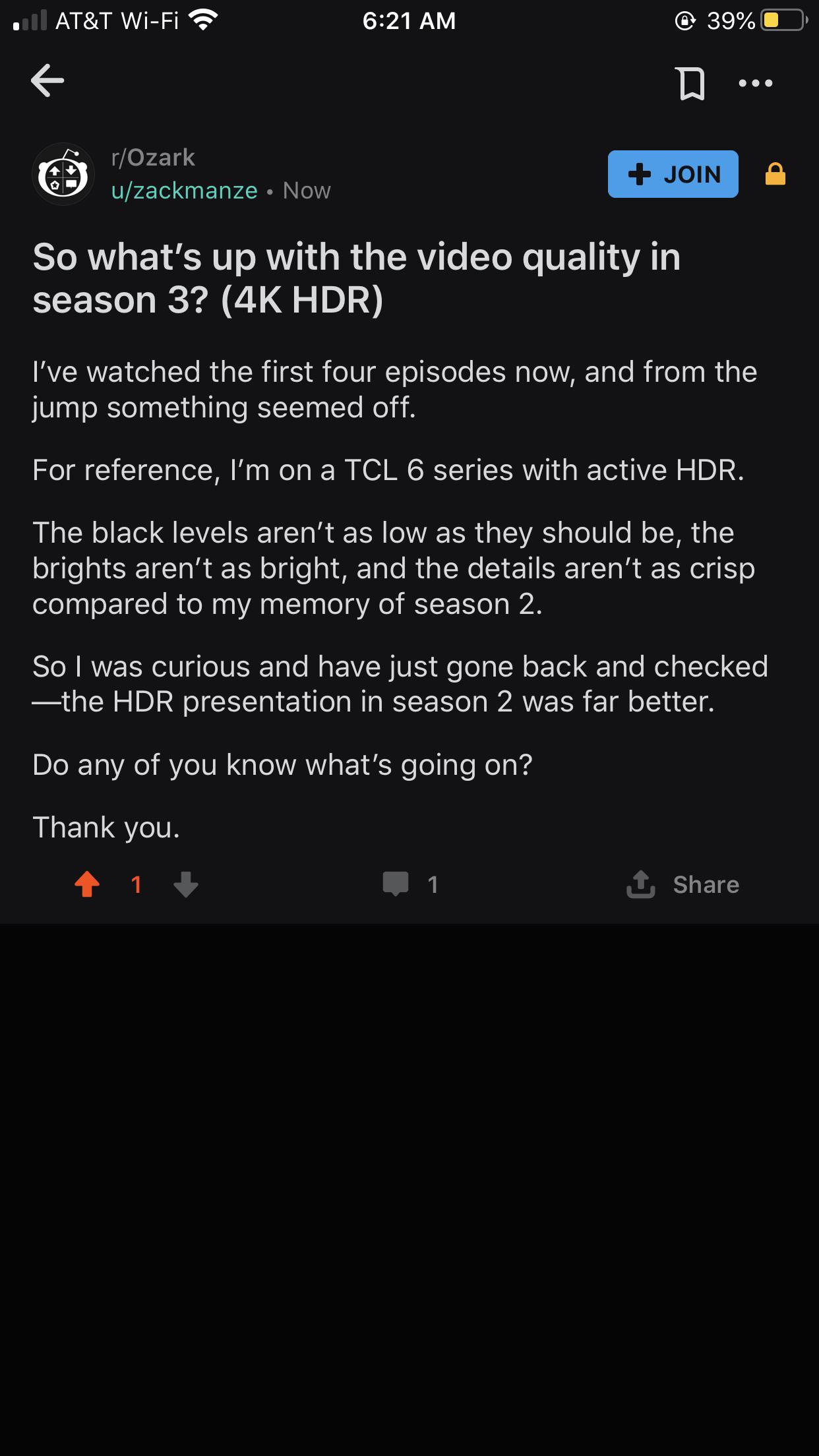Open the r/Ozark subreddit link
The image size is (819, 1456).
153,158
